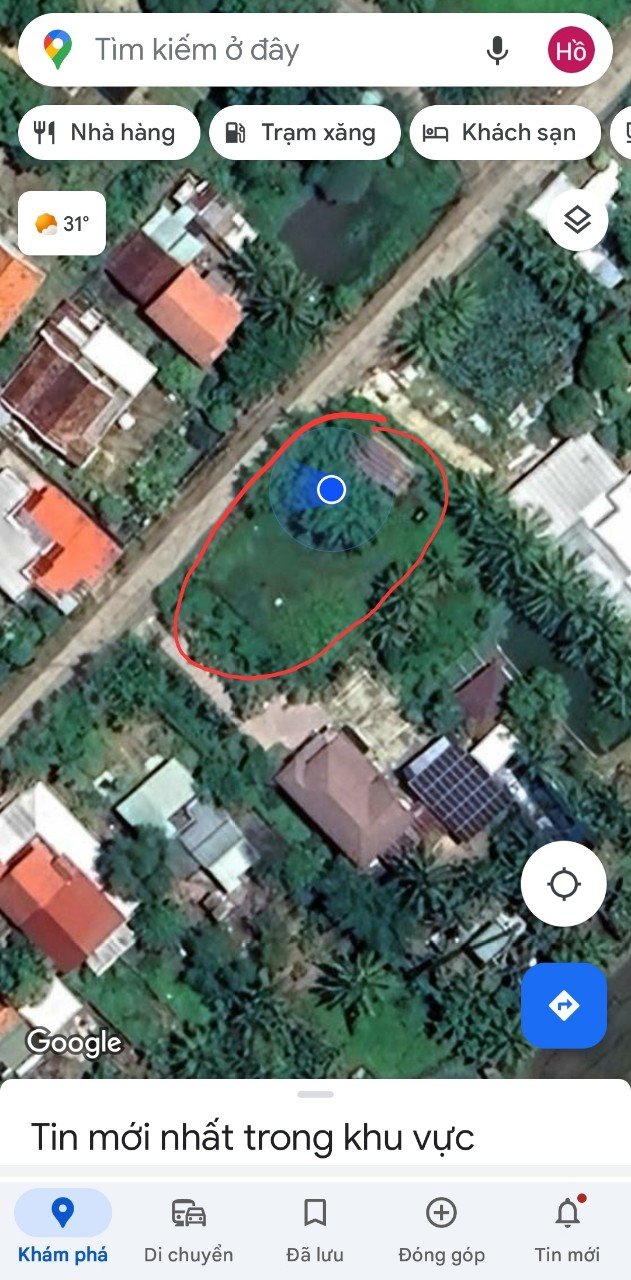
Task: Select the "Nhà hàng" chip
Action: pos(109,133)
